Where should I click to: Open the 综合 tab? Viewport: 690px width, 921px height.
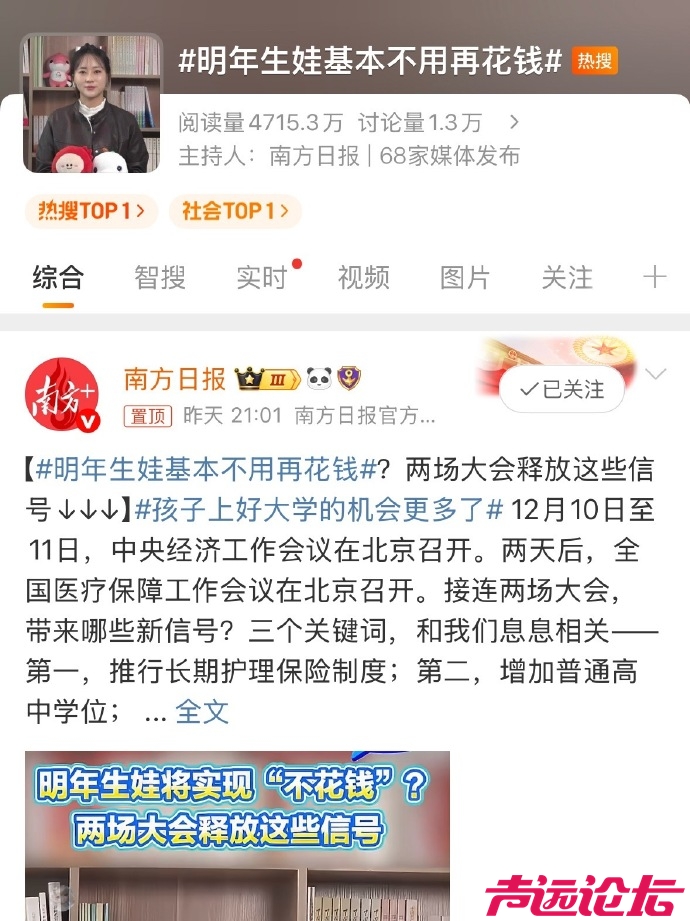[58, 277]
